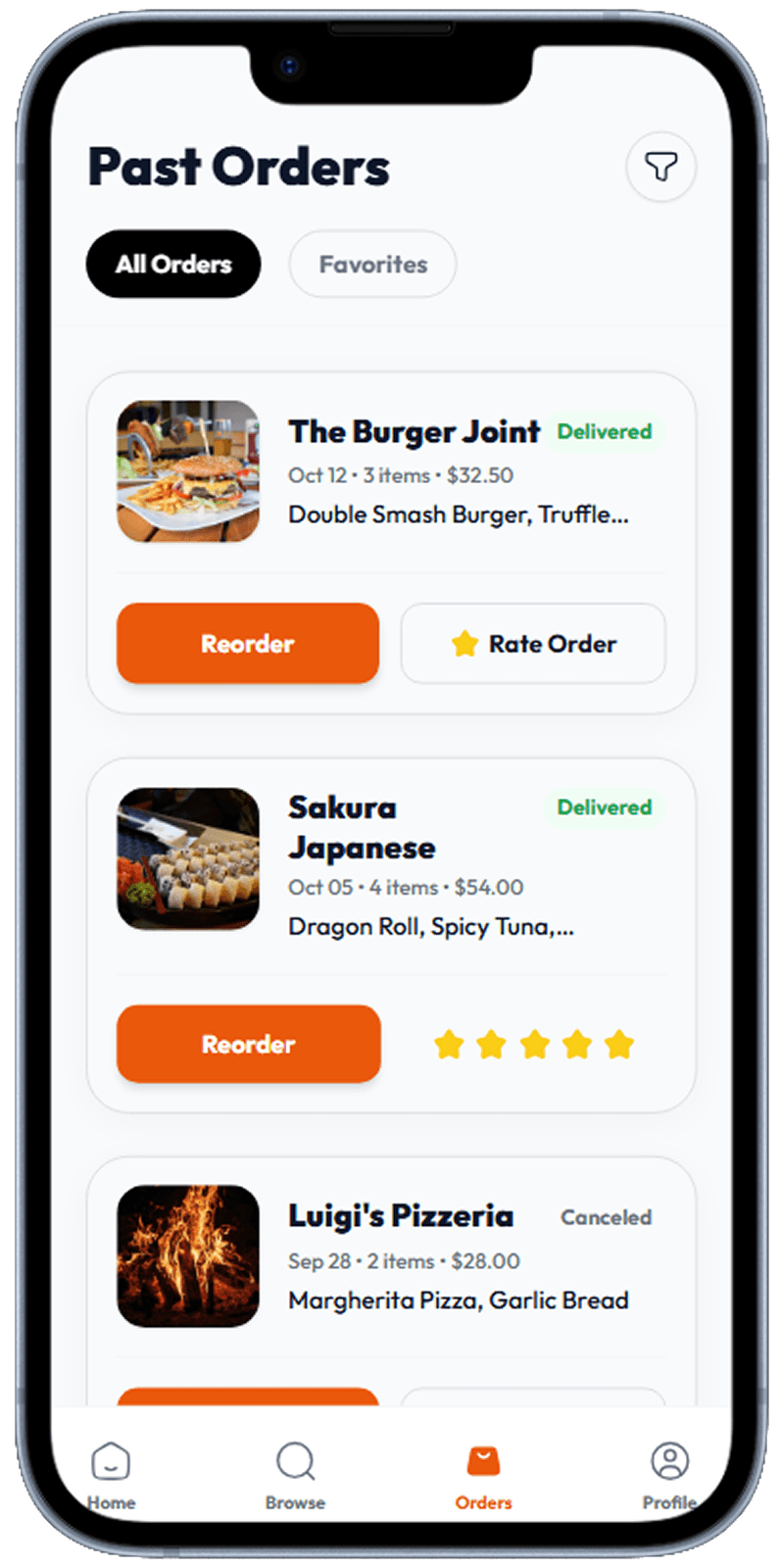Click the yellow star icon beside Rate Order

click(464, 644)
